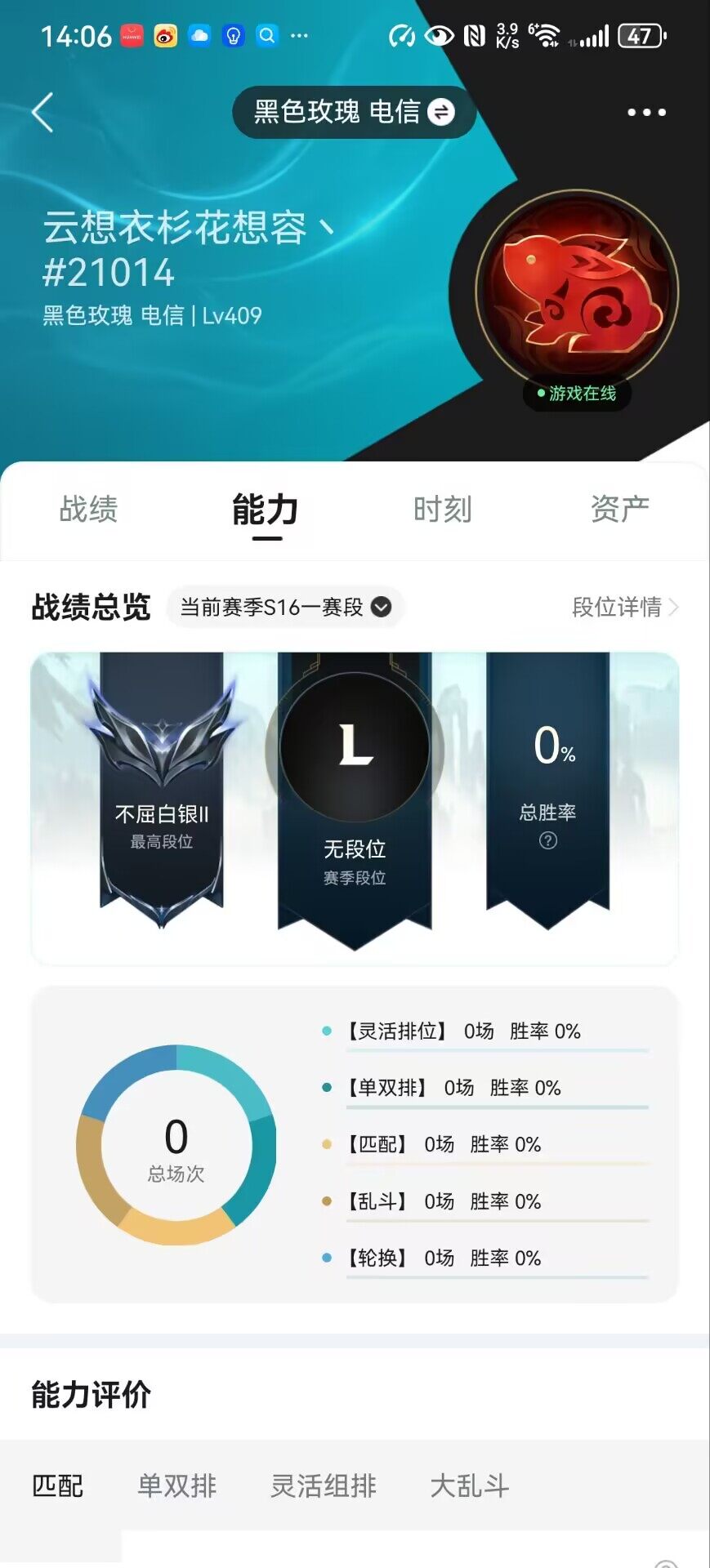
Task: Tap the red rabbit profile avatar
Action: coord(577,292)
